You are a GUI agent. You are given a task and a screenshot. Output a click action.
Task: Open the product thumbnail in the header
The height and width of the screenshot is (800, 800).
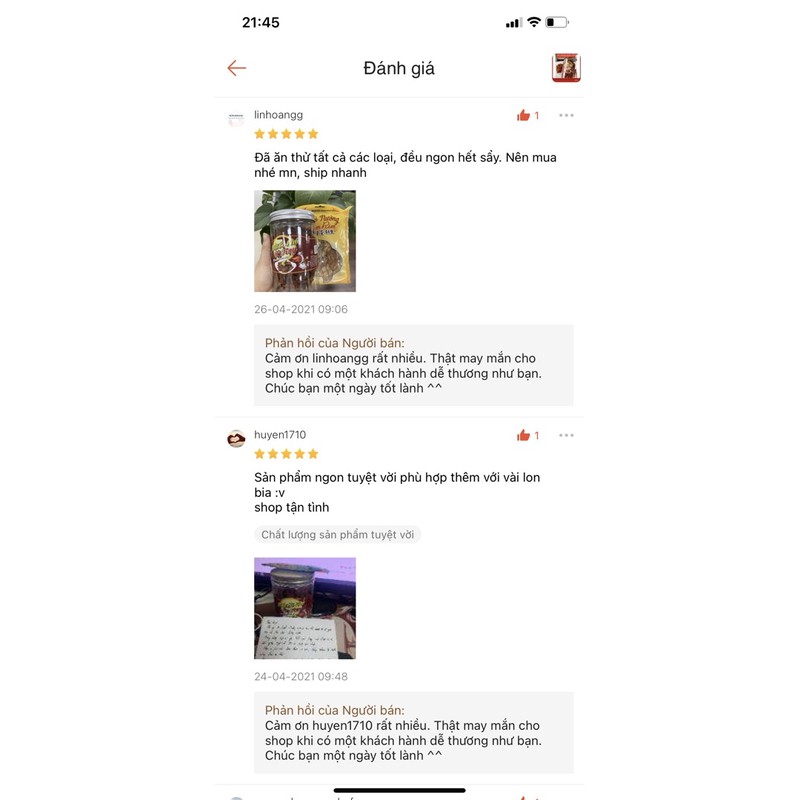(x=566, y=68)
